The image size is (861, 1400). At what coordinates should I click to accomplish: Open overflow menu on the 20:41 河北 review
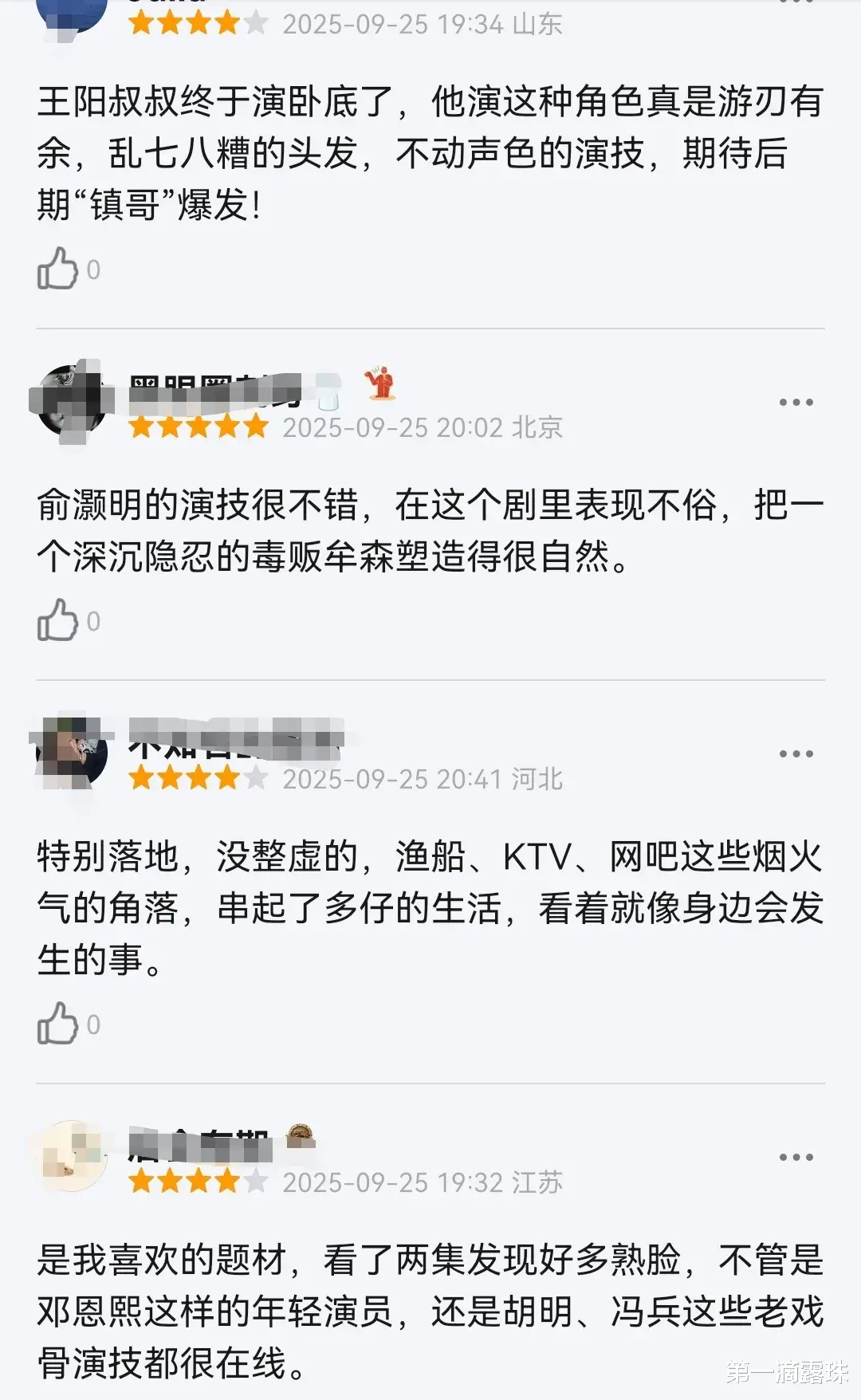coord(796,754)
